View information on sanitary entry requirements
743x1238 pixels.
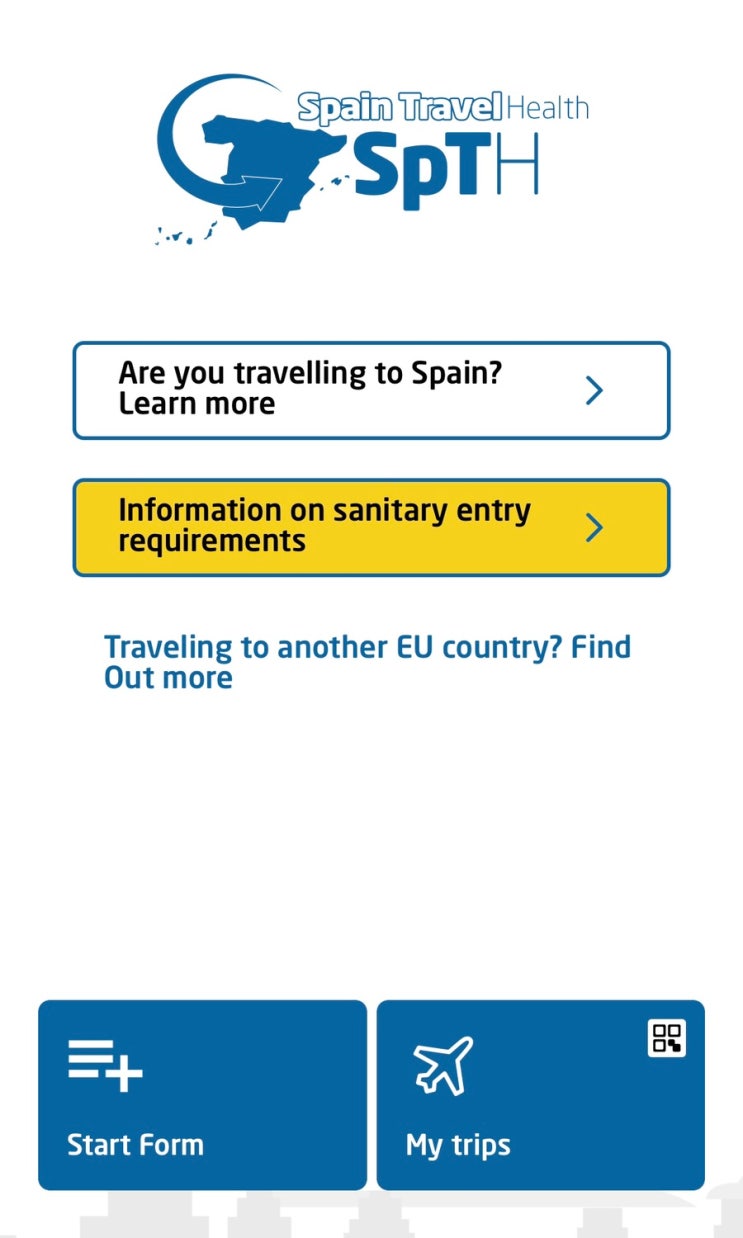(371, 527)
